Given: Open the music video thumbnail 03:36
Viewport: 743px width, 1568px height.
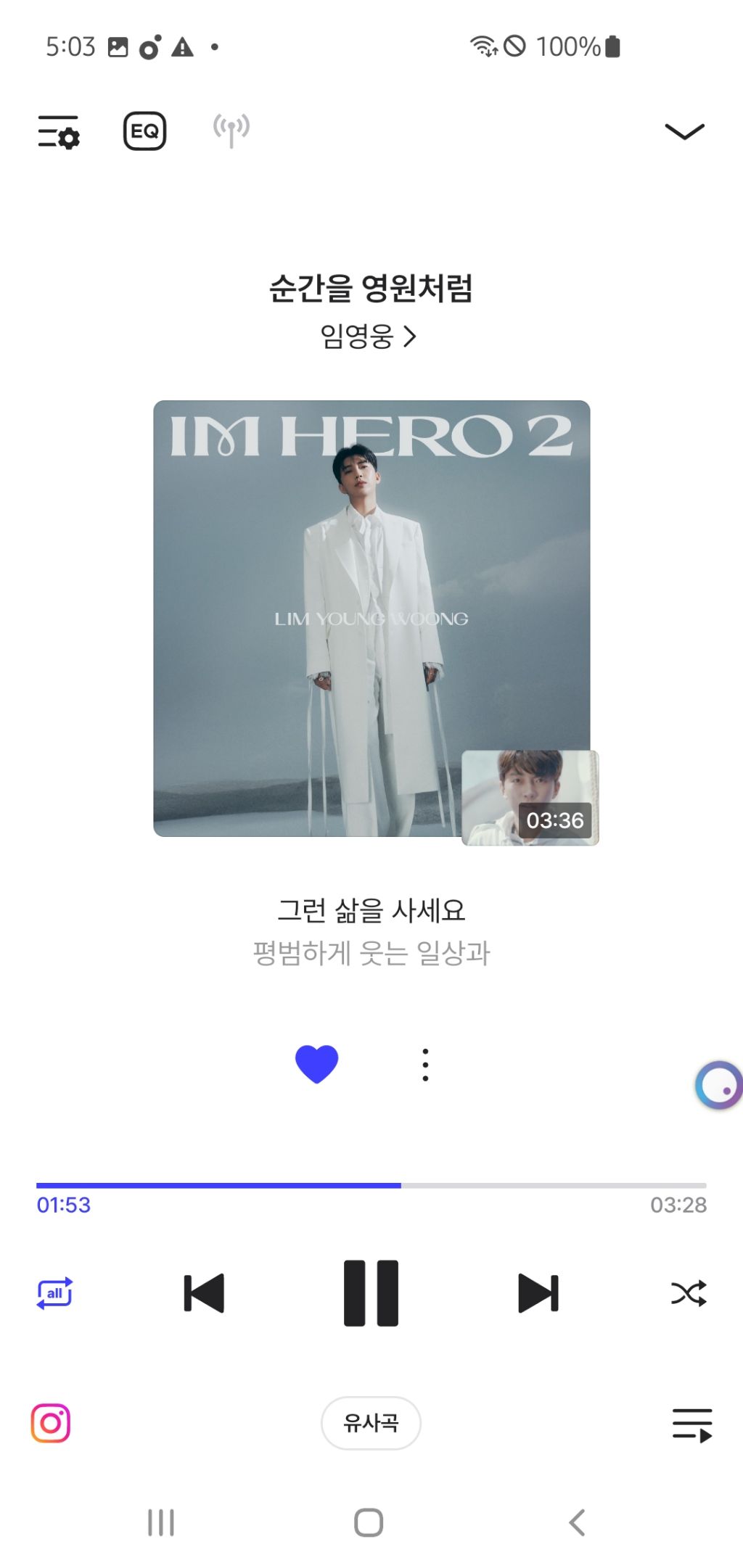Looking at the screenshot, I should tap(530, 797).
